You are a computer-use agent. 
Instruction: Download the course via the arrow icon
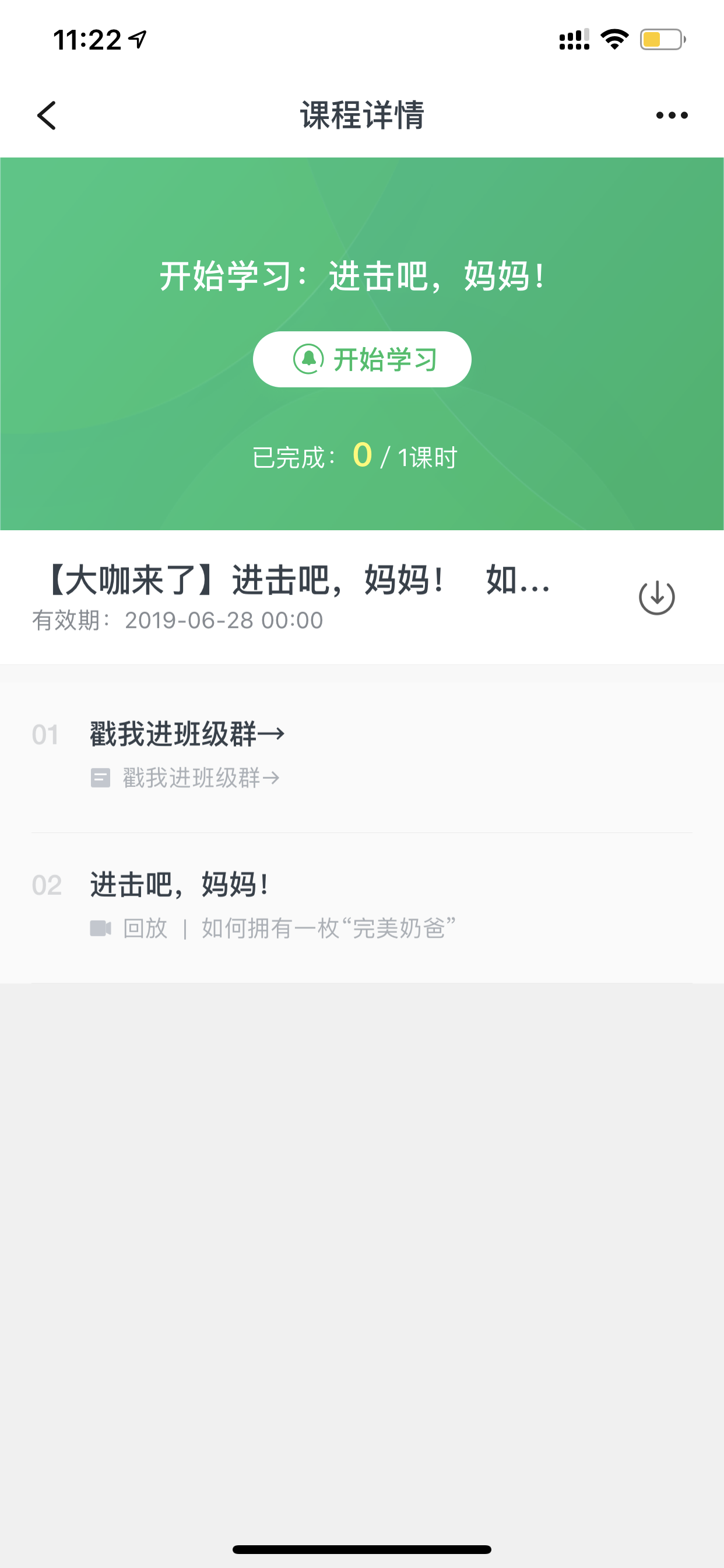pos(656,597)
